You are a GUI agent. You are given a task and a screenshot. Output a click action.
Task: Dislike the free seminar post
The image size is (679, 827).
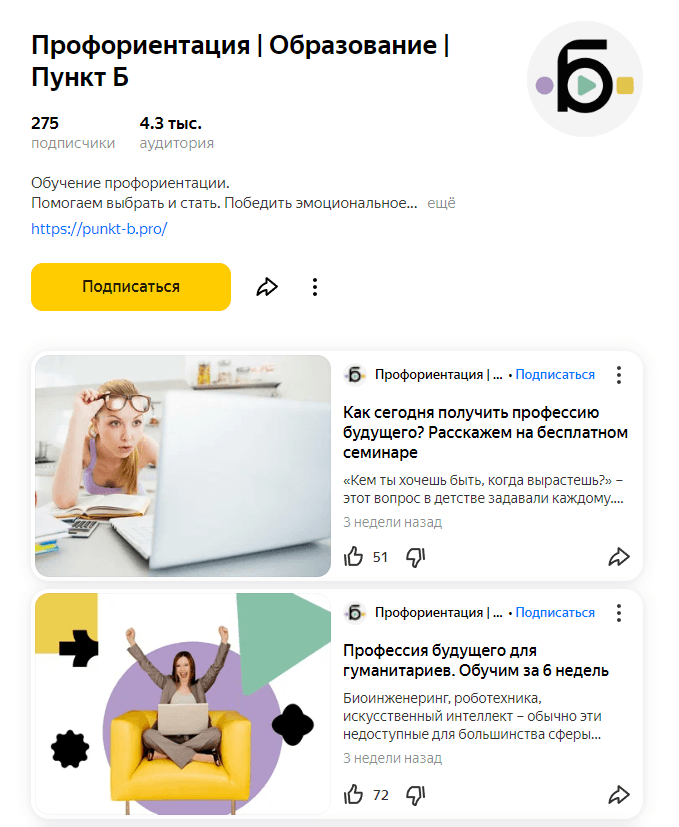click(416, 557)
